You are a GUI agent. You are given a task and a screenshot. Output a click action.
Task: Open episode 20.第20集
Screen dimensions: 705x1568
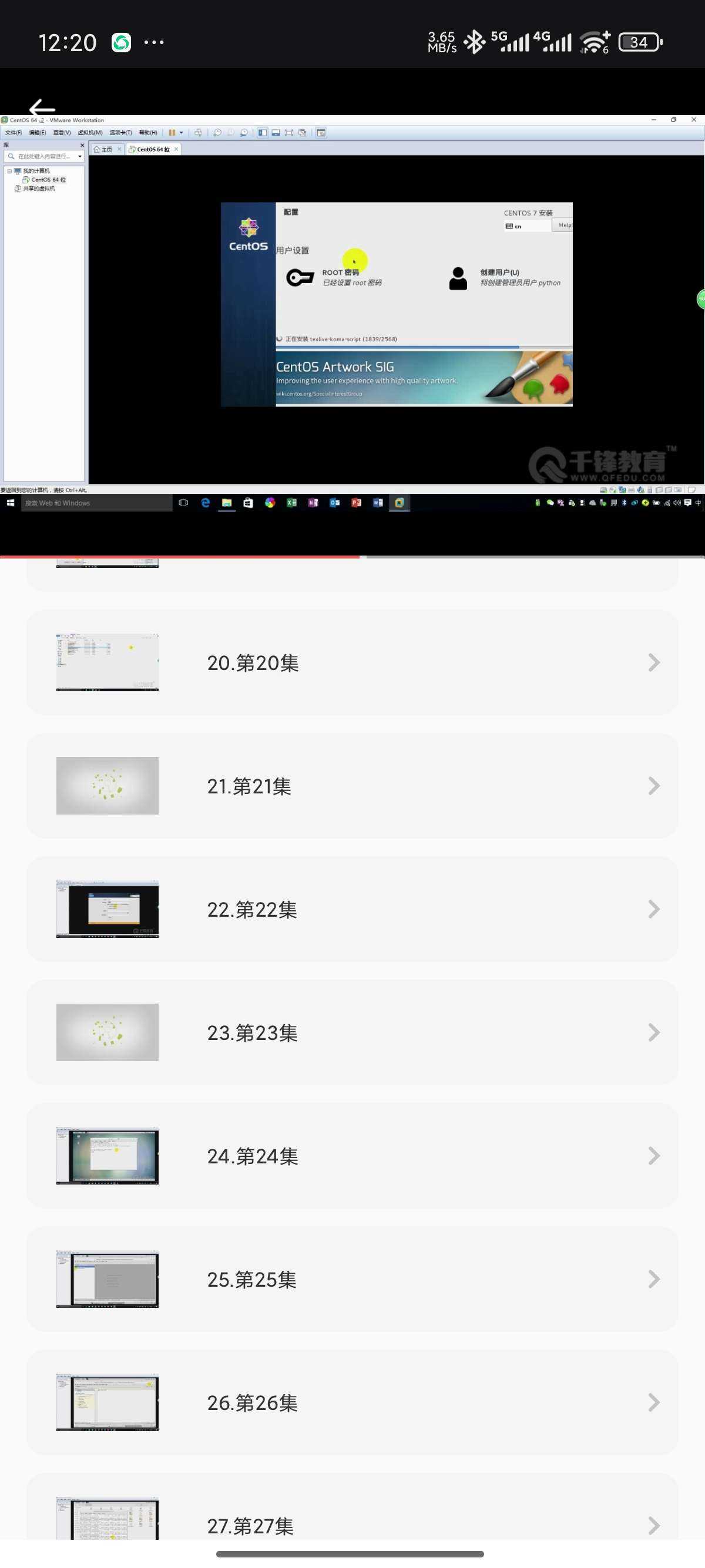pyautogui.click(x=352, y=662)
